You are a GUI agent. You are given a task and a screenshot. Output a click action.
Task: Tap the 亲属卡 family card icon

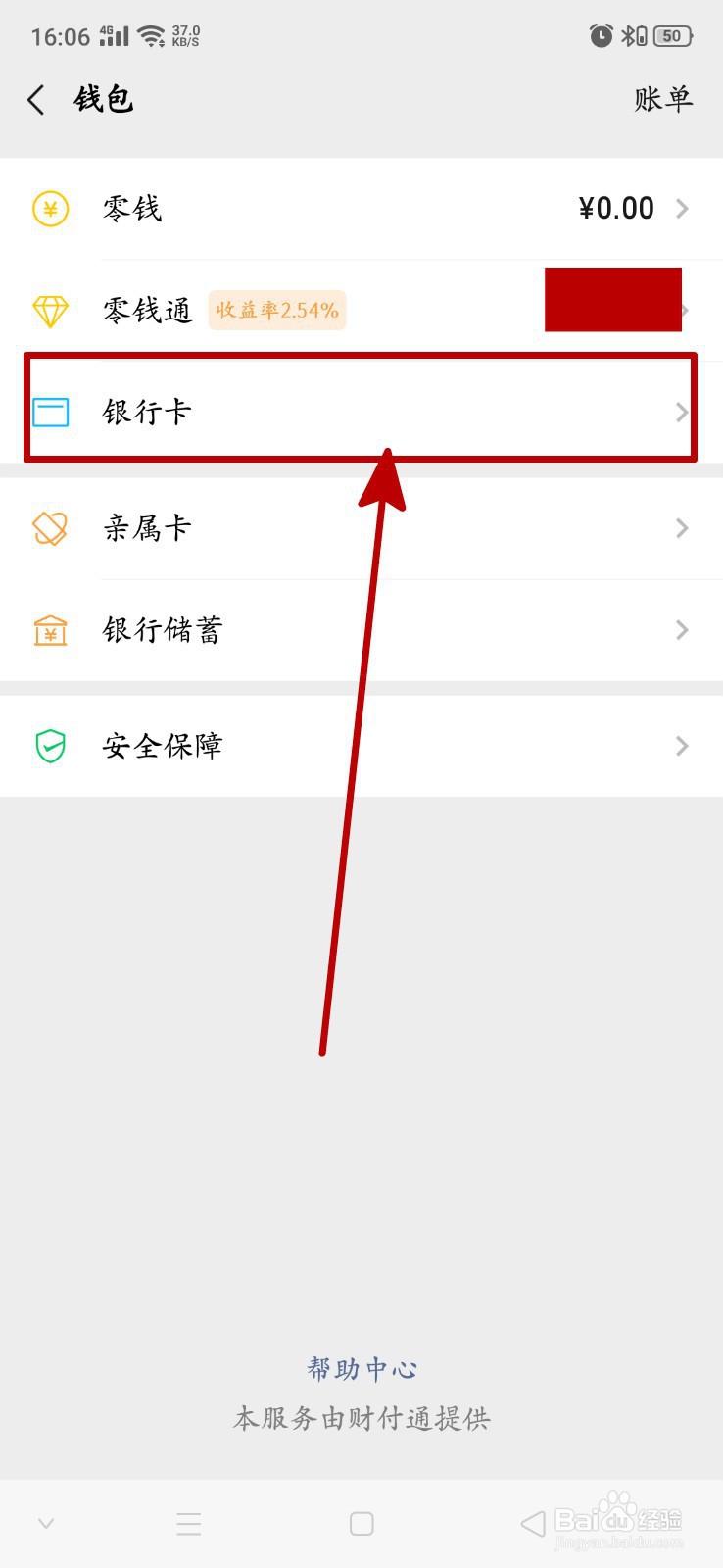click(50, 527)
